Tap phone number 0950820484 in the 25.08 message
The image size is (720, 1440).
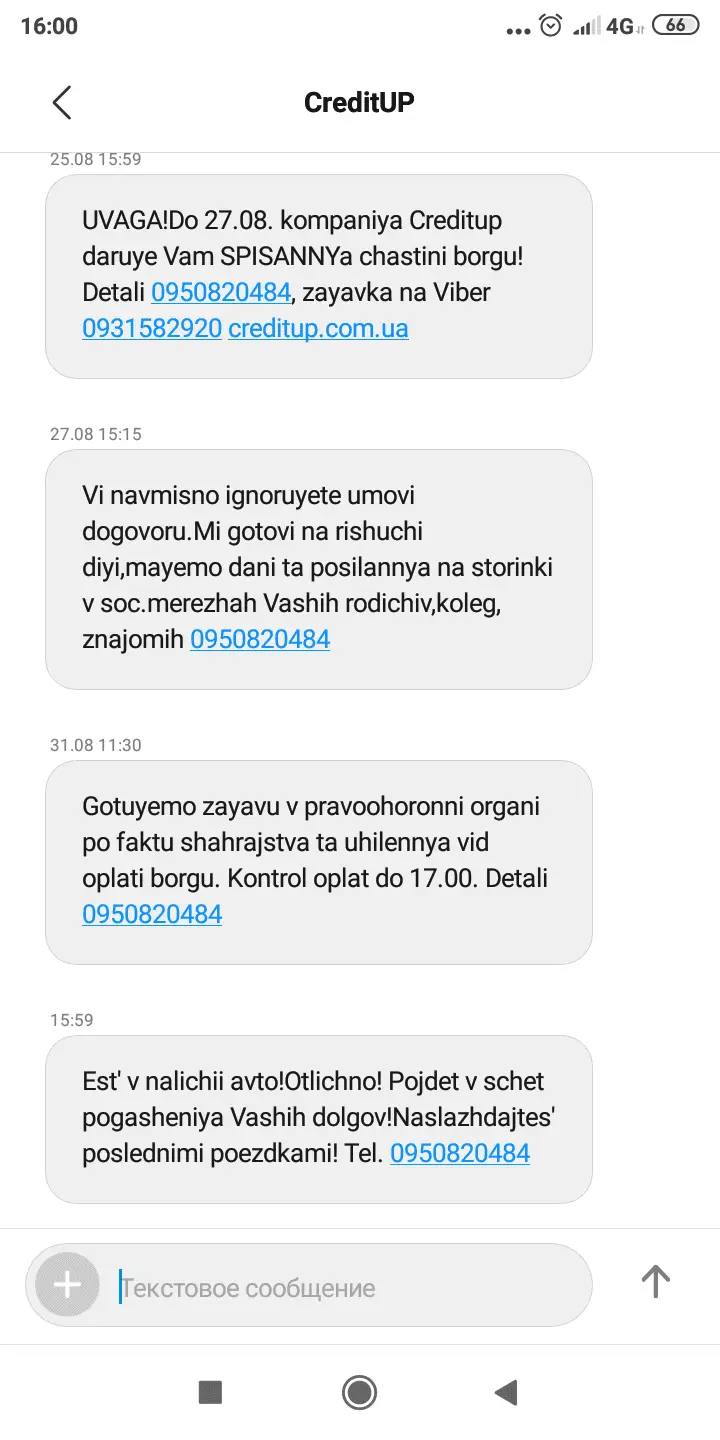click(x=220, y=292)
